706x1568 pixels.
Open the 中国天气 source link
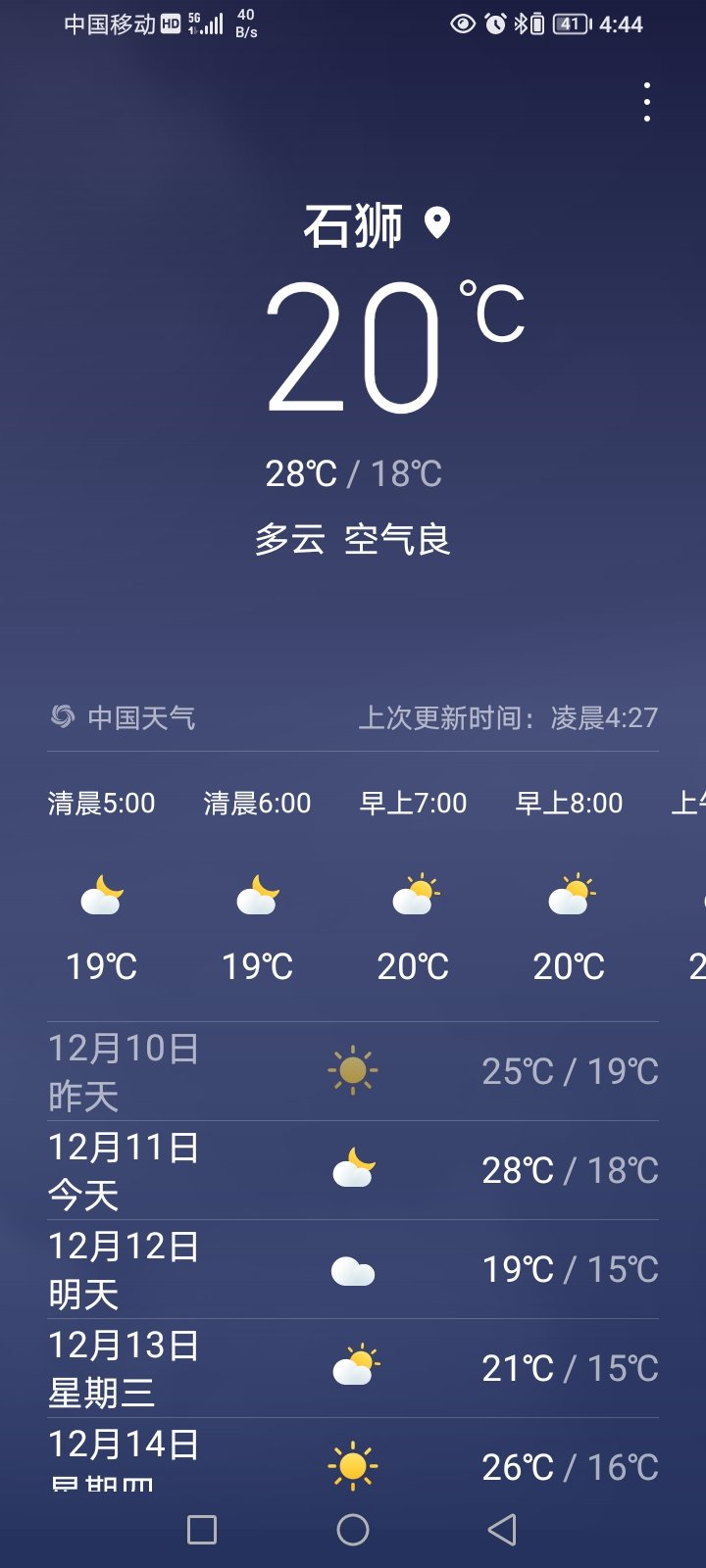[x=124, y=717]
